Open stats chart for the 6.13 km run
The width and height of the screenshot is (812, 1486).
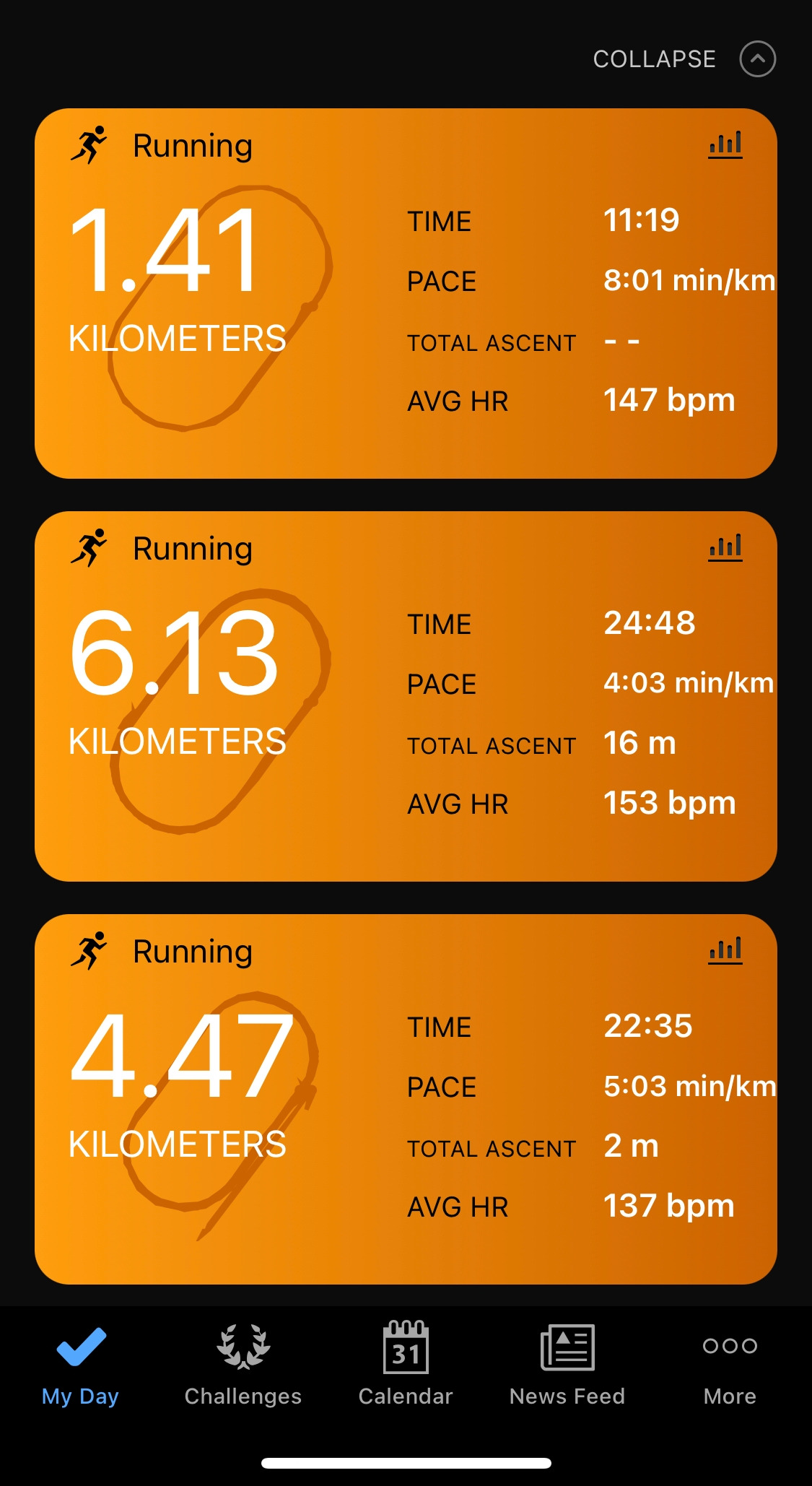725,548
